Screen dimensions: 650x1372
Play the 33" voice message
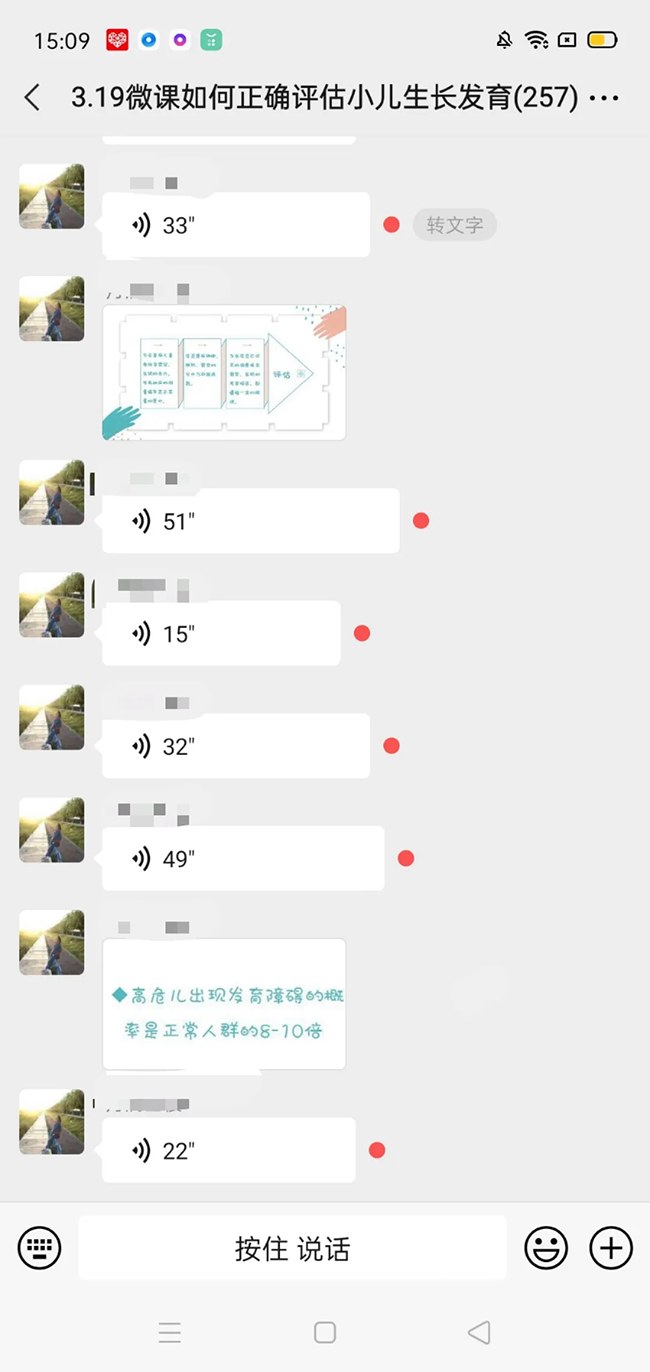tap(236, 225)
